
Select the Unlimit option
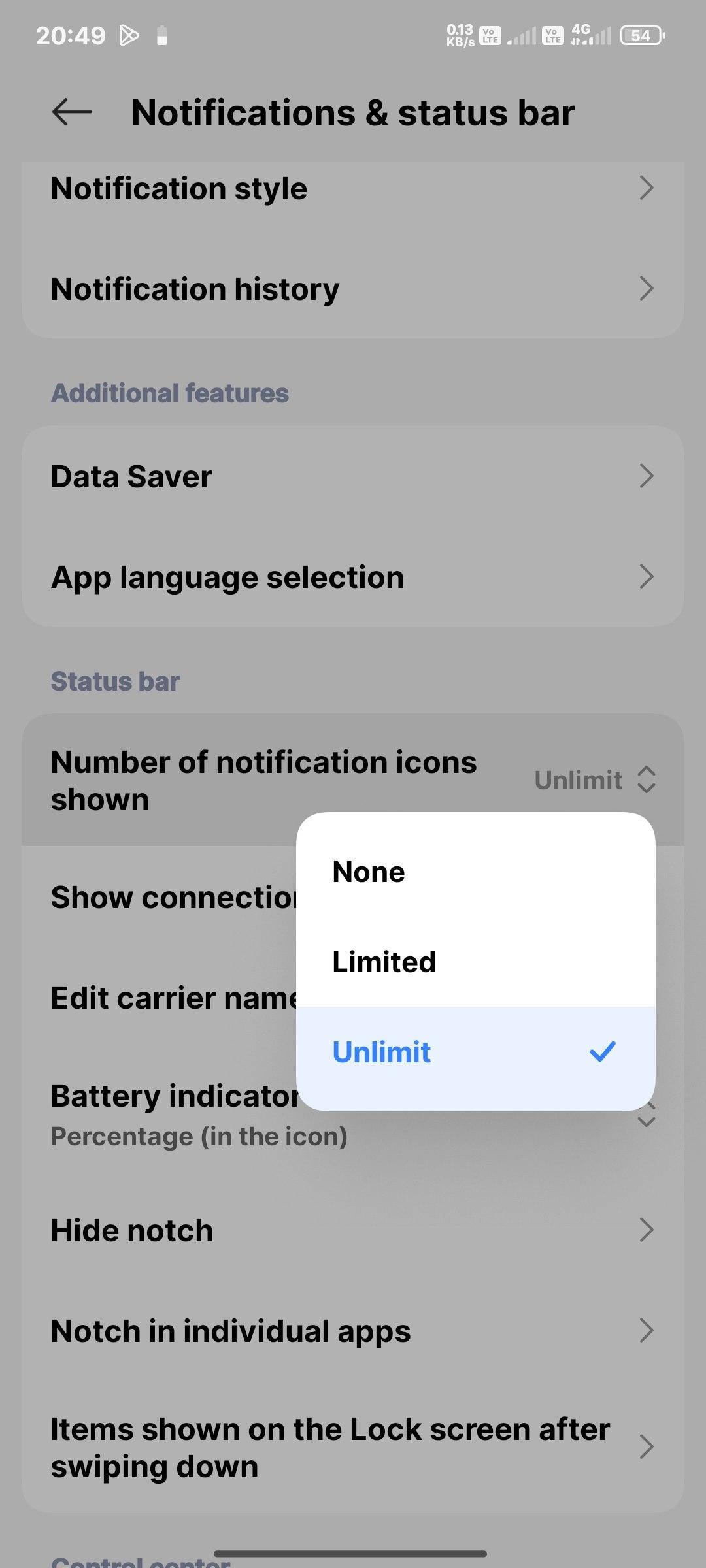(x=476, y=1052)
